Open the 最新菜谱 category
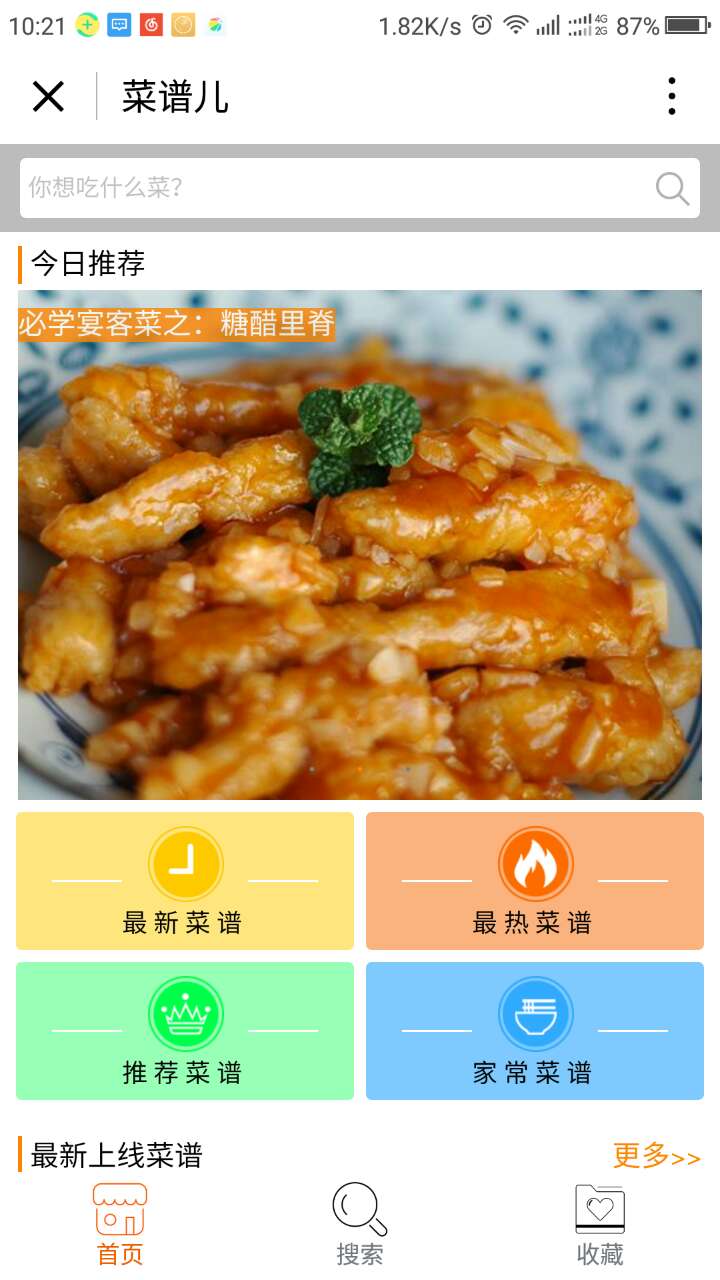The height and width of the screenshot is (1280, 720). click(185, 881)
